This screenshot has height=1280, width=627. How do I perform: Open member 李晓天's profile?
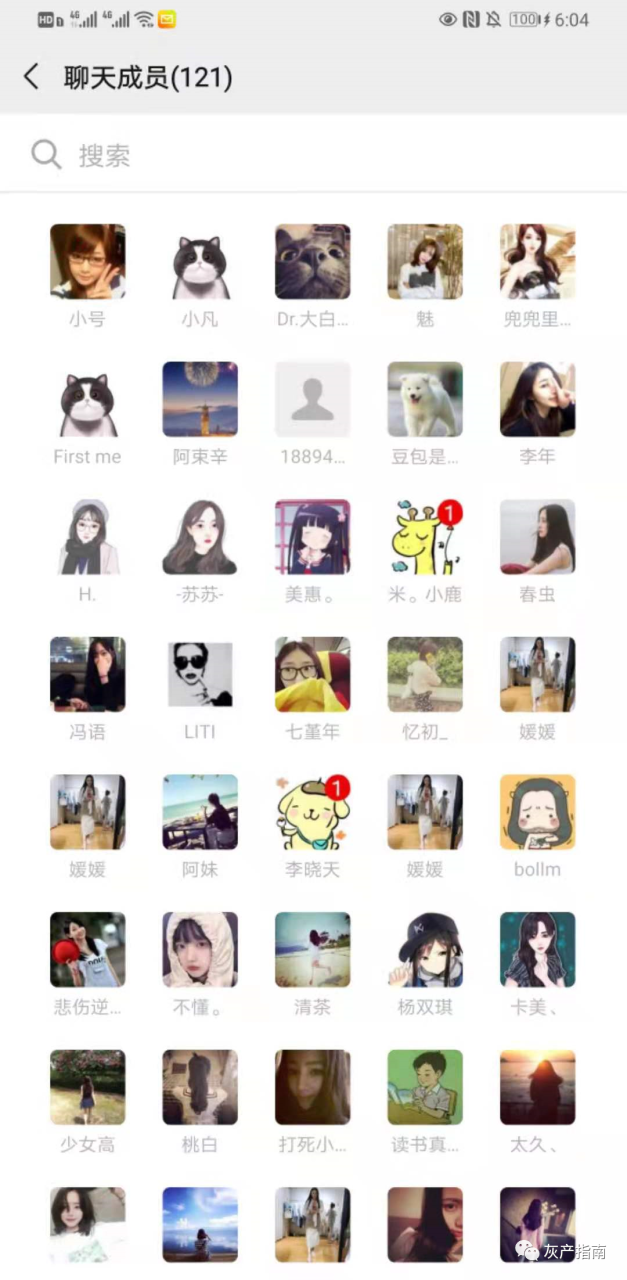313,812
